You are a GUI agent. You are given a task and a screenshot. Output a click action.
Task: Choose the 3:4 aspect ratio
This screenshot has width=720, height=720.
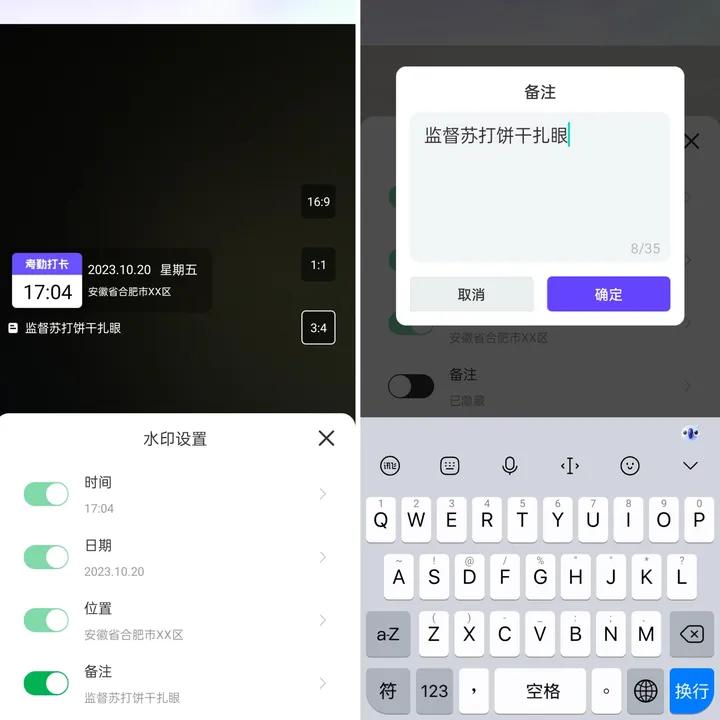point(318,328)
